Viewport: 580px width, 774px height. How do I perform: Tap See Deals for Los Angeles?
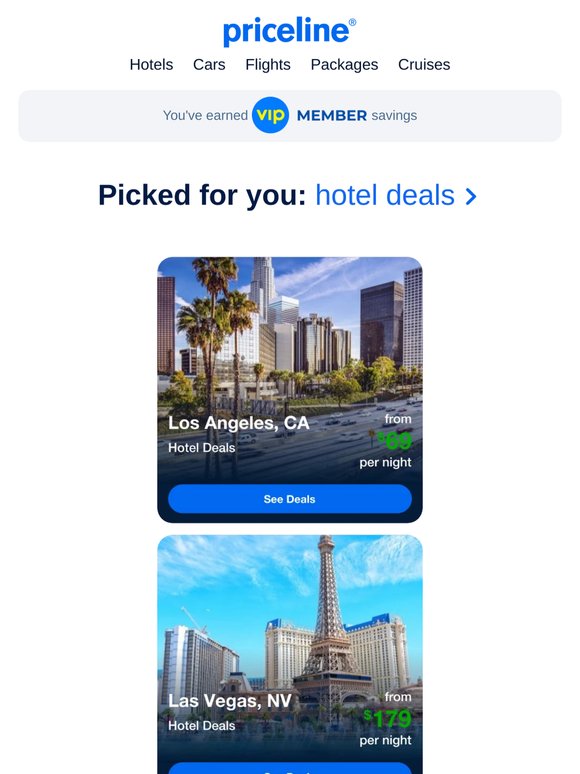point(290,499)
